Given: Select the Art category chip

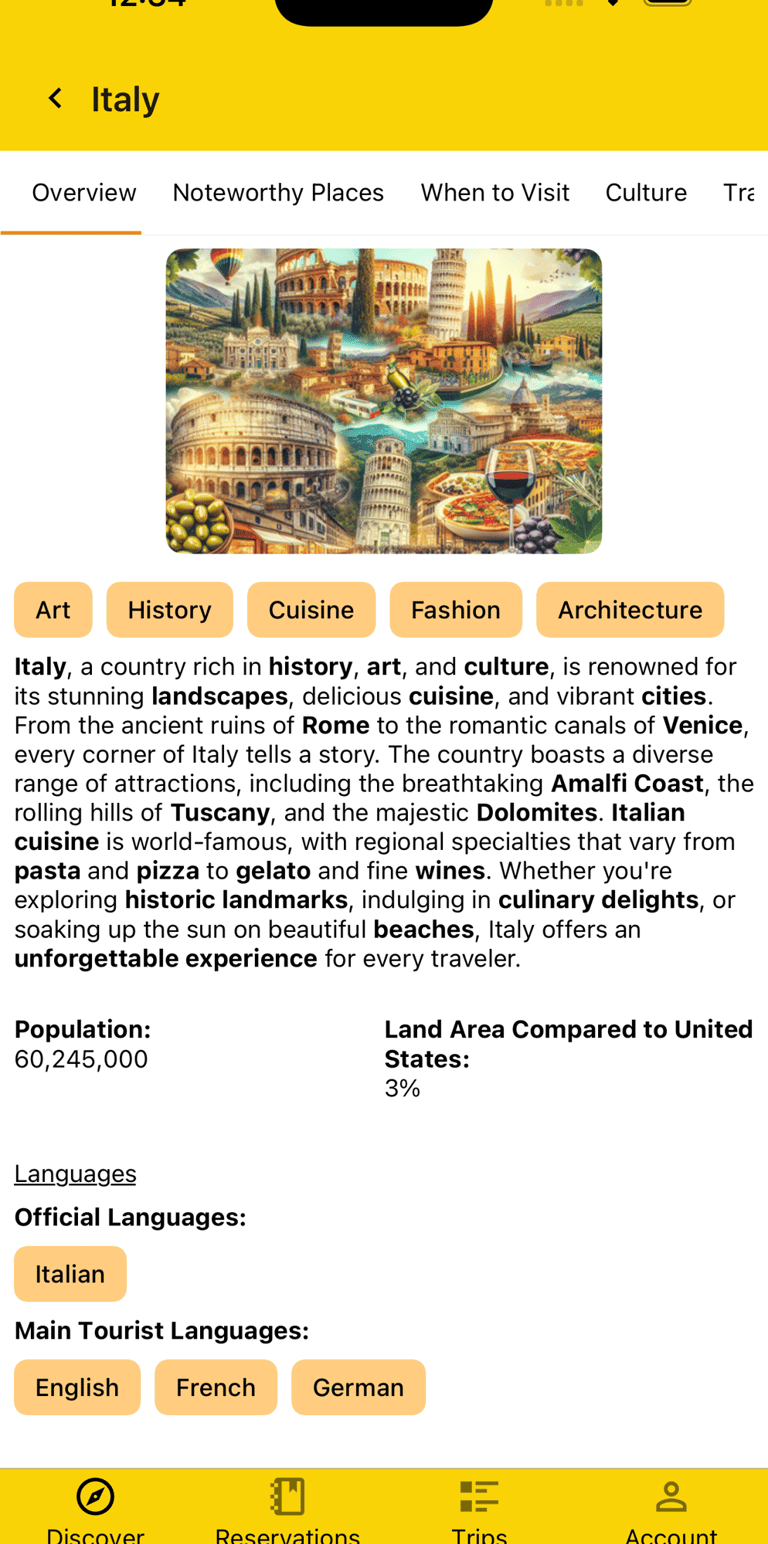Looking at the screenshot, I should coord(53,610).
